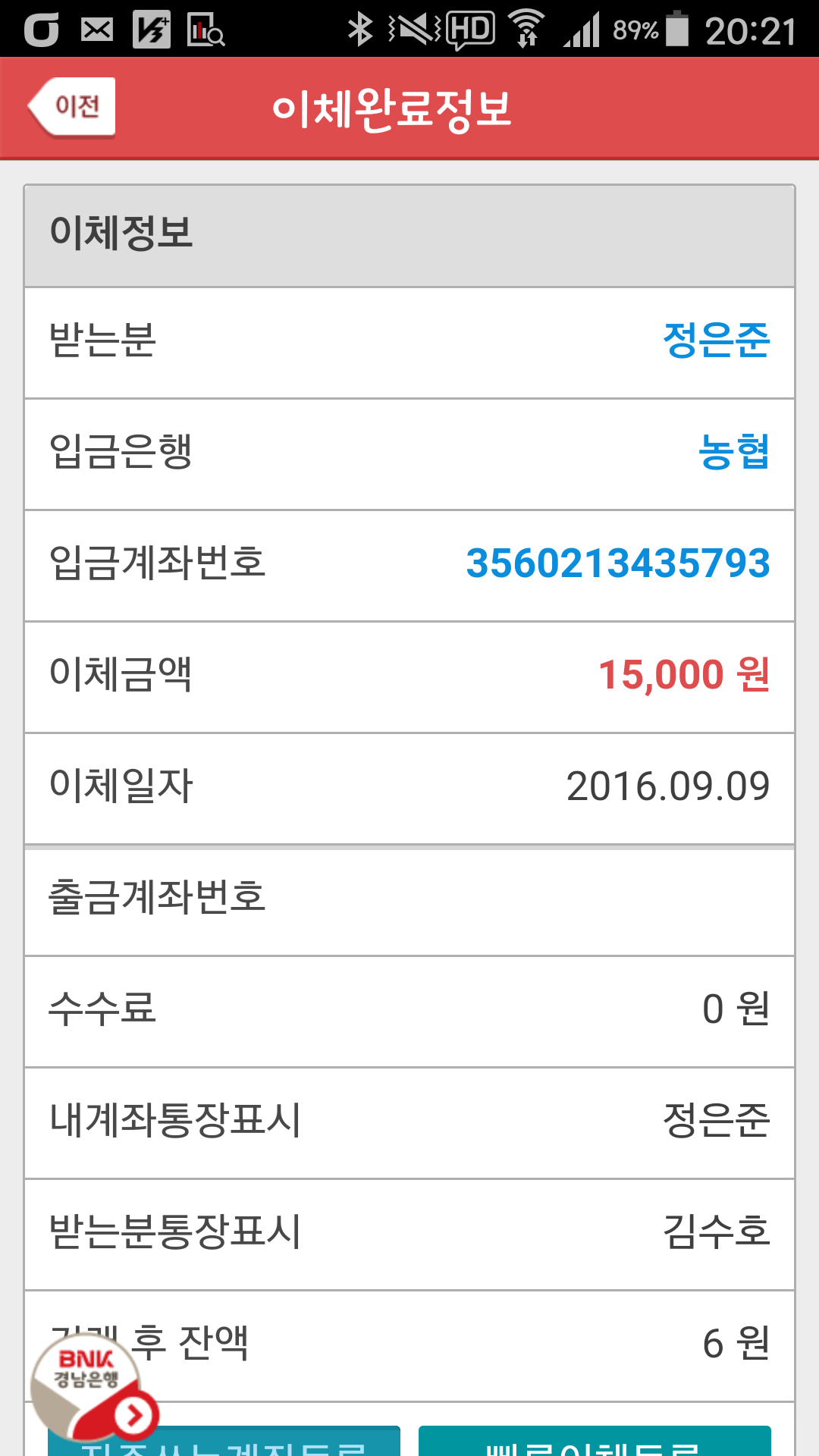This screenshot has height=1456, width=819.
Task: Tap the 빠른이체등록 button
Action: click(595, 1442)
